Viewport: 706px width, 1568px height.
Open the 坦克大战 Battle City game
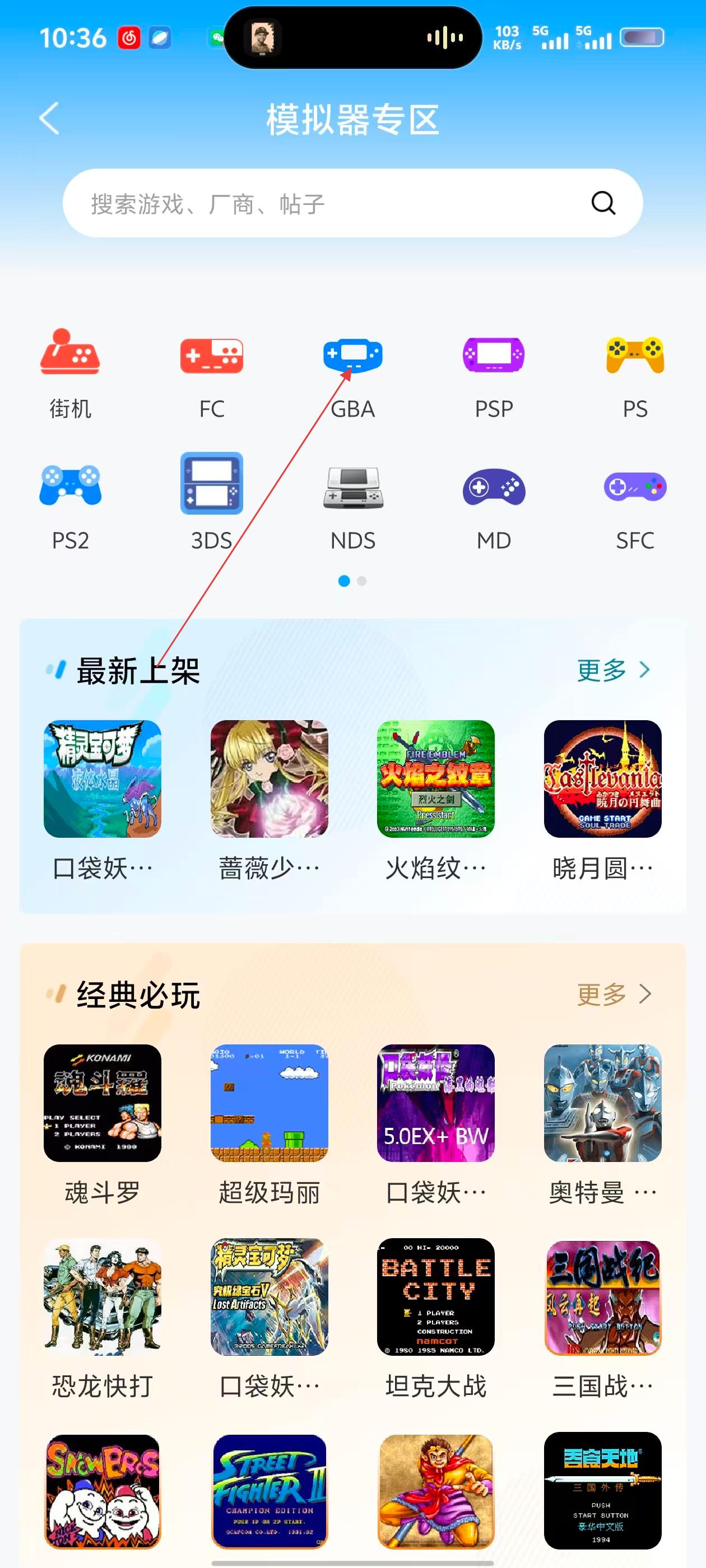point(435,1296)
